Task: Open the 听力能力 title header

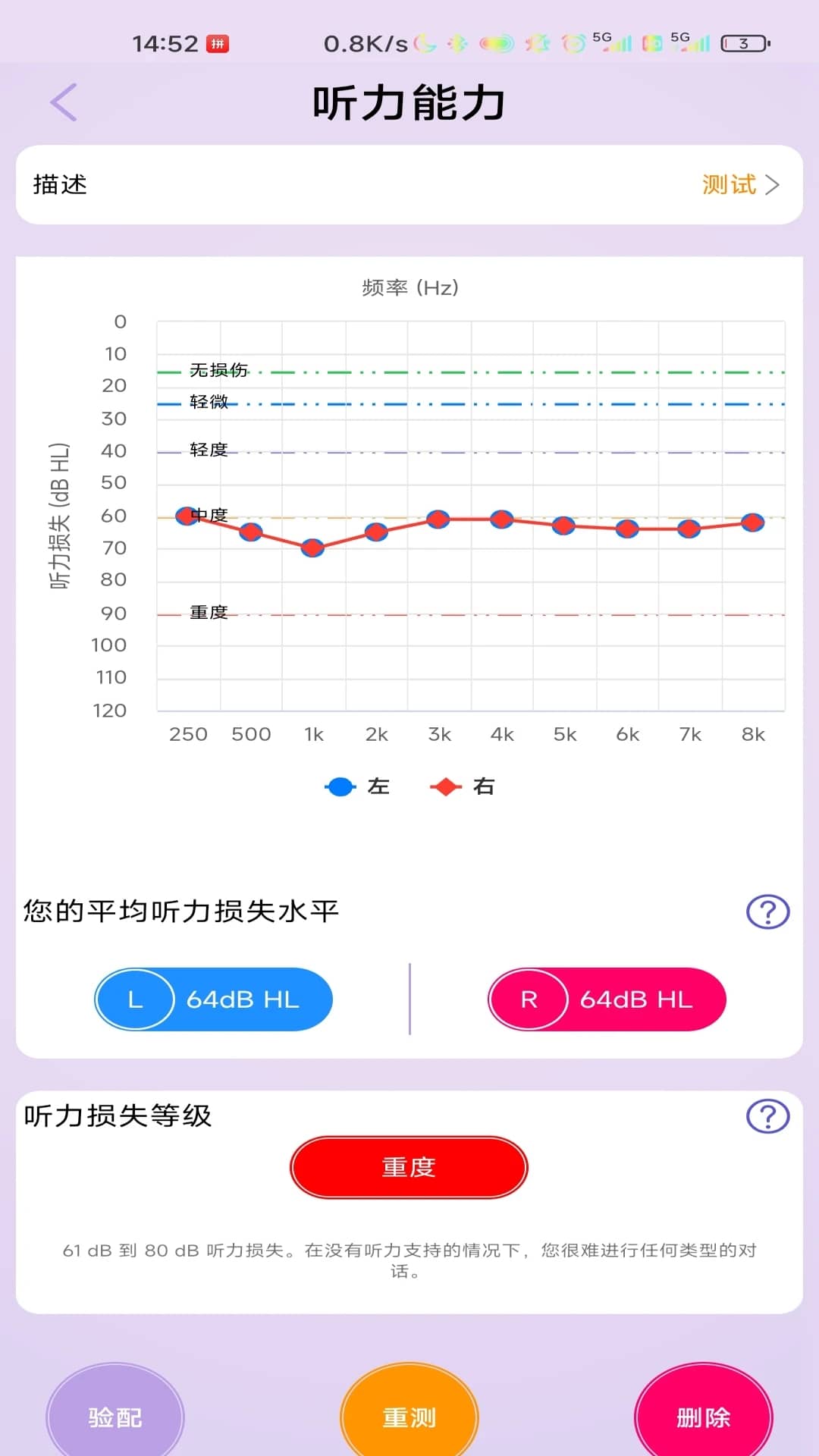Action: click(x=408, y=105)
